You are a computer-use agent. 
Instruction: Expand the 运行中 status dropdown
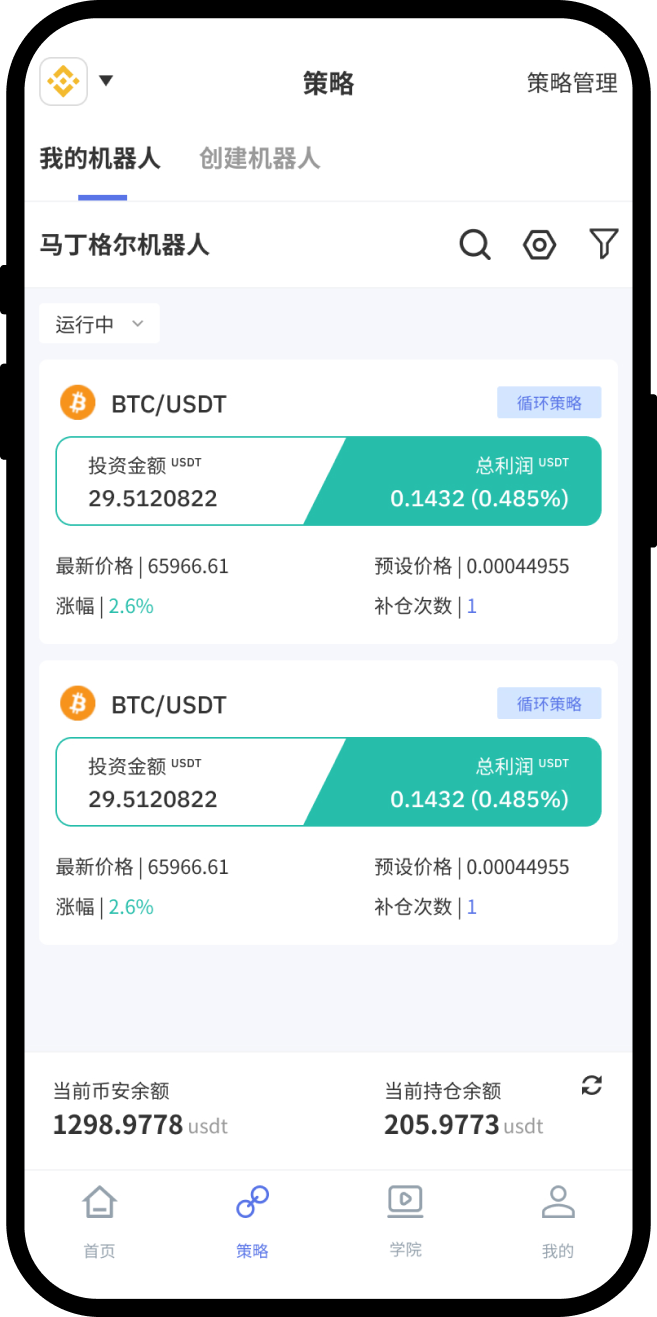[x=99, y=324]
